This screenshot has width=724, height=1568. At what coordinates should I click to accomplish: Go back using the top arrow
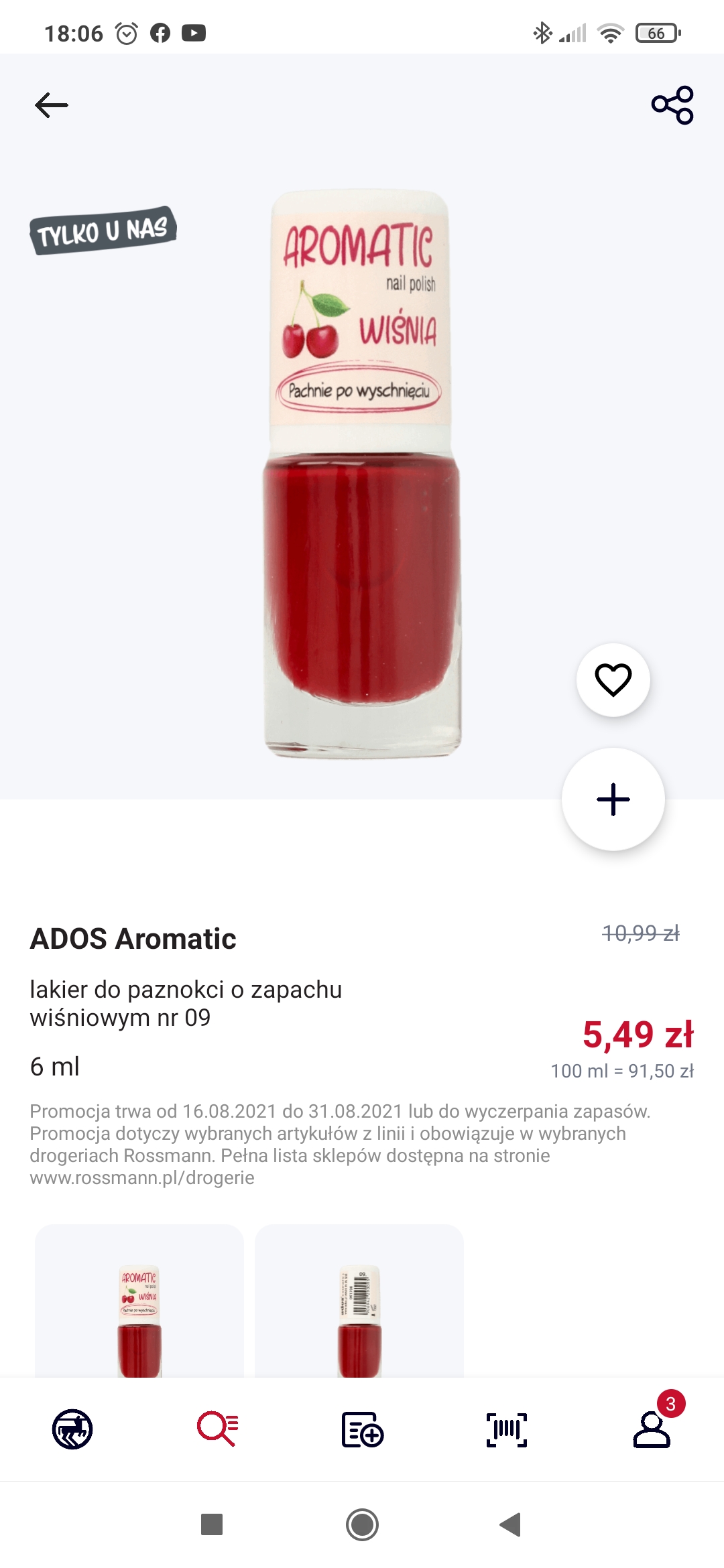52,105
